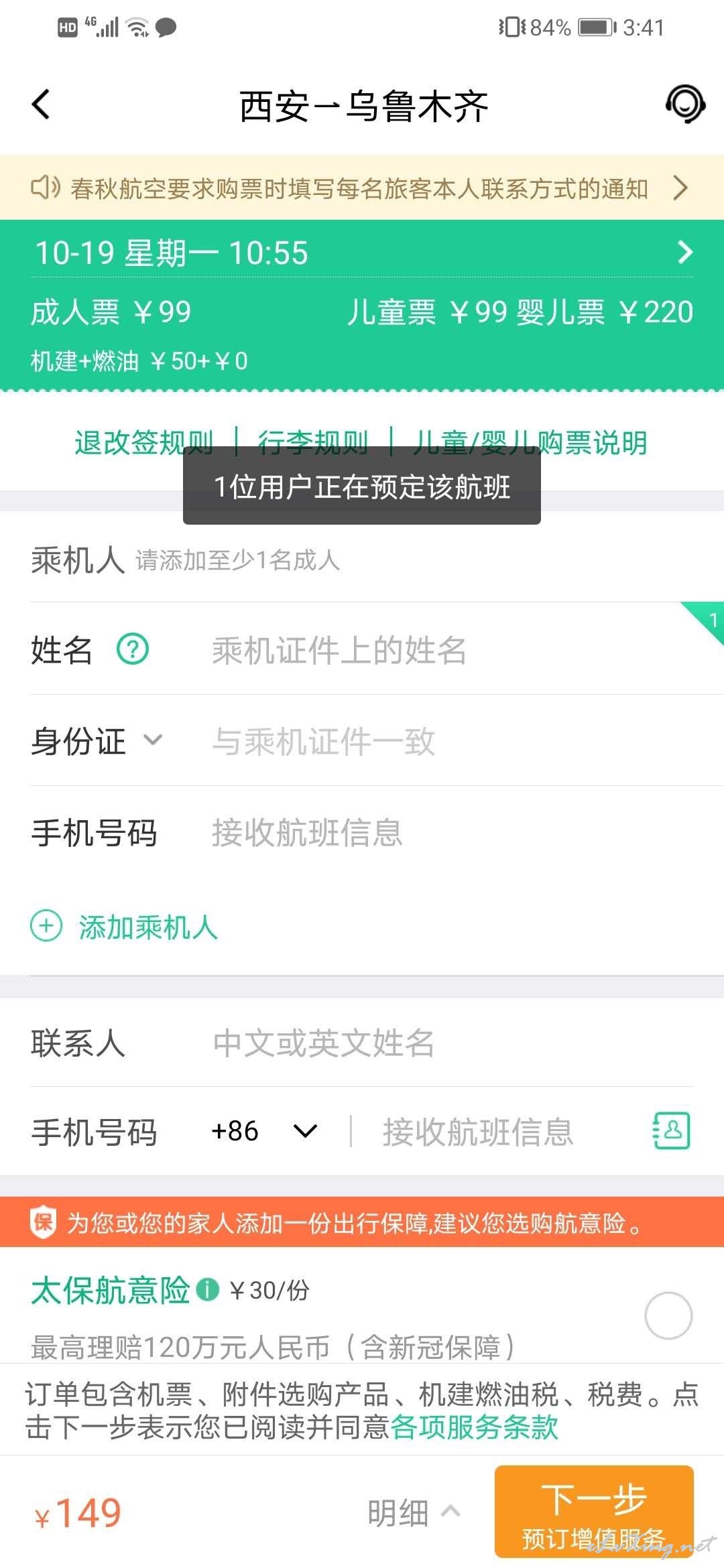The width and height of the screenshot is (724, 1568).
Task: Tap 添加乘机人 to add passenger
Action: tap(125, 927)
